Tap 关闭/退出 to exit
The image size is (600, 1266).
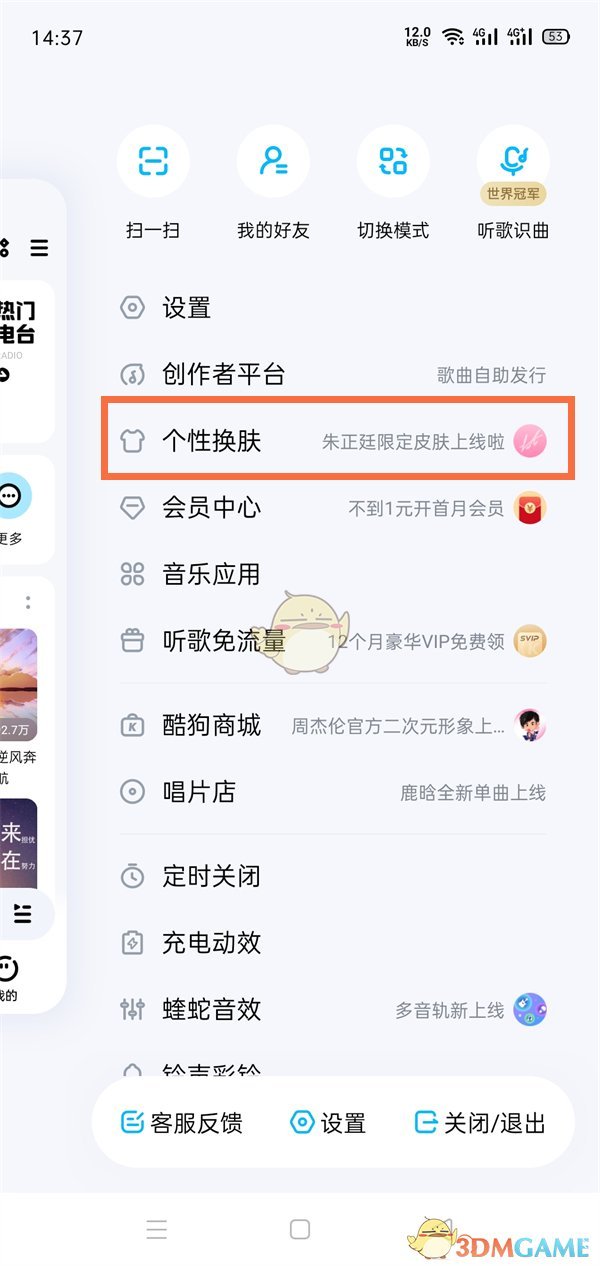481,1123
